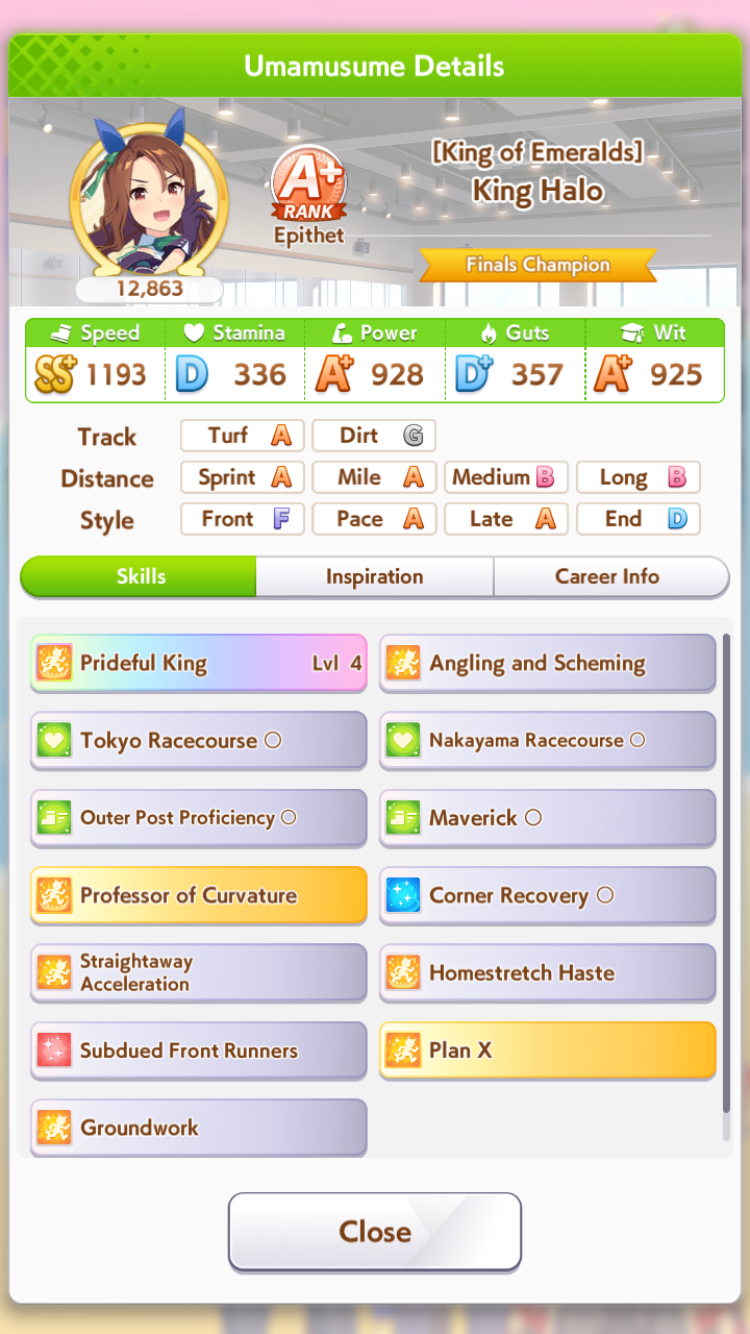Switch to the Career Info tab

(x=607, y=577)
